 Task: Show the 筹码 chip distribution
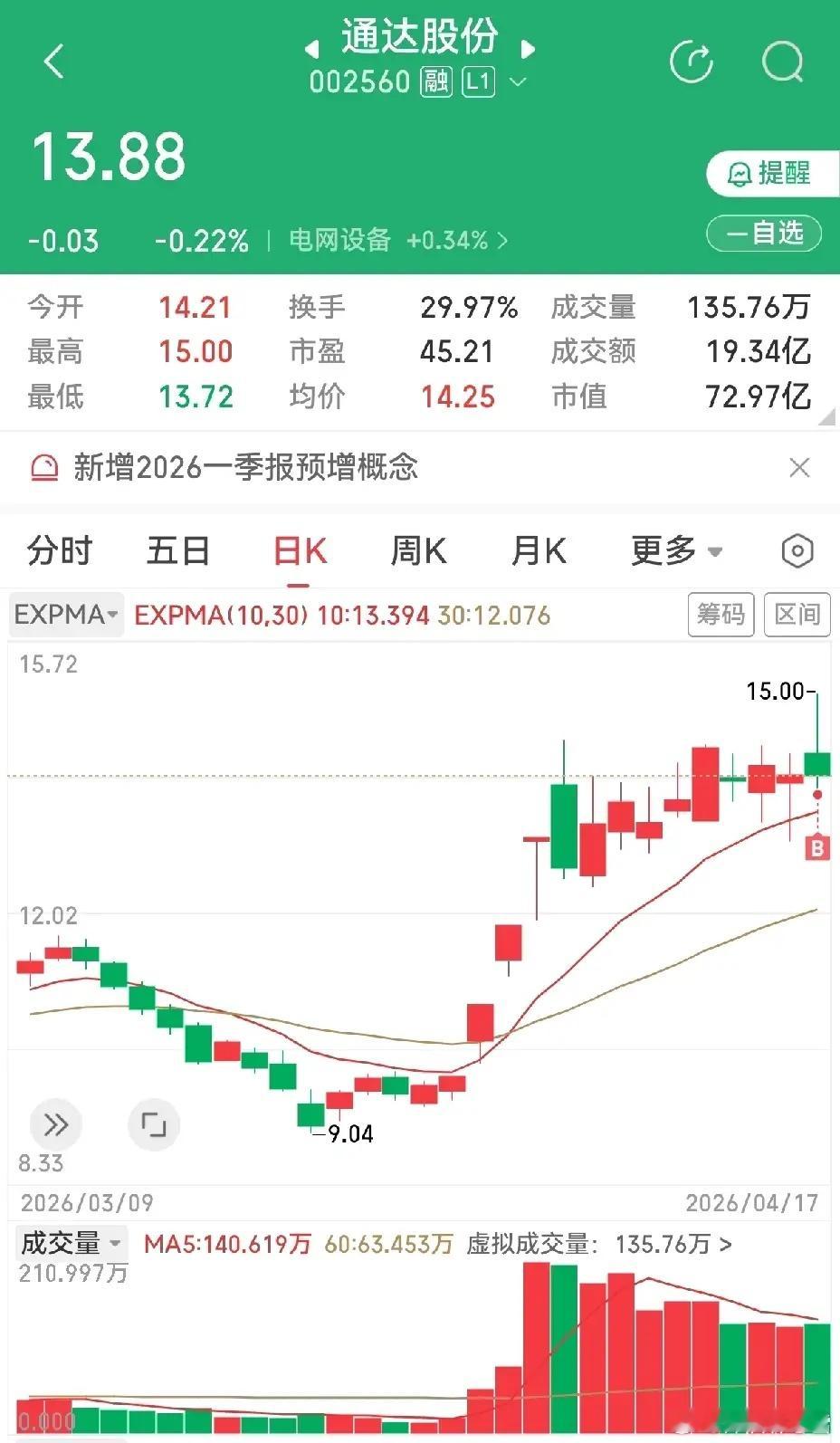click(721, 615)
